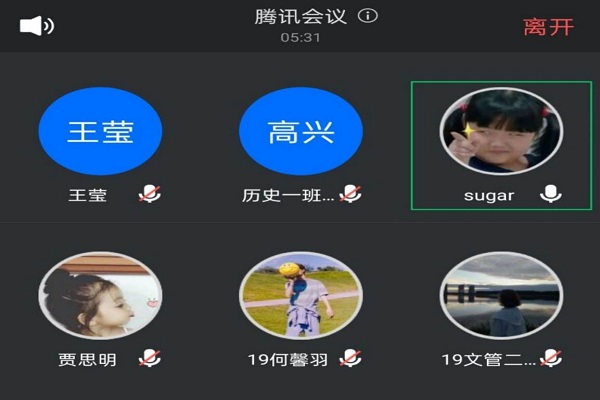Leave the meeting via 离开
The height and width of the screenshot is (400, 600).
click(x=548, y=27)
